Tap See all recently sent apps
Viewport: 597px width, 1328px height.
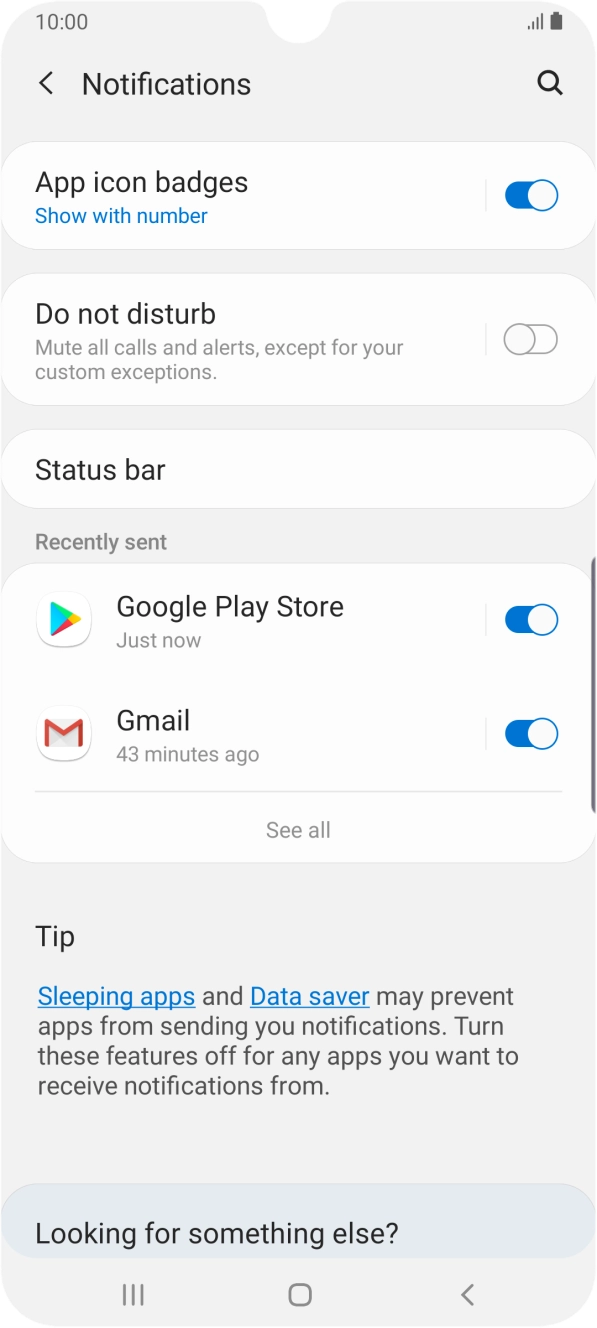point(298,830)
